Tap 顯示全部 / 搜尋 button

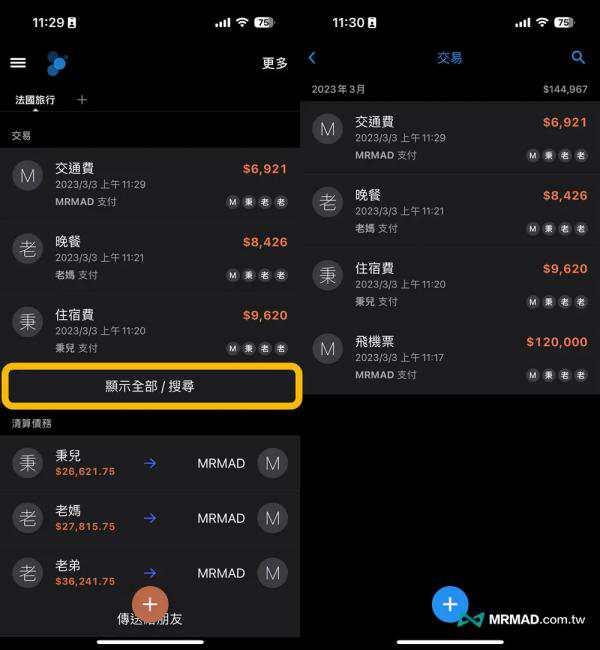tap(150, 386)
